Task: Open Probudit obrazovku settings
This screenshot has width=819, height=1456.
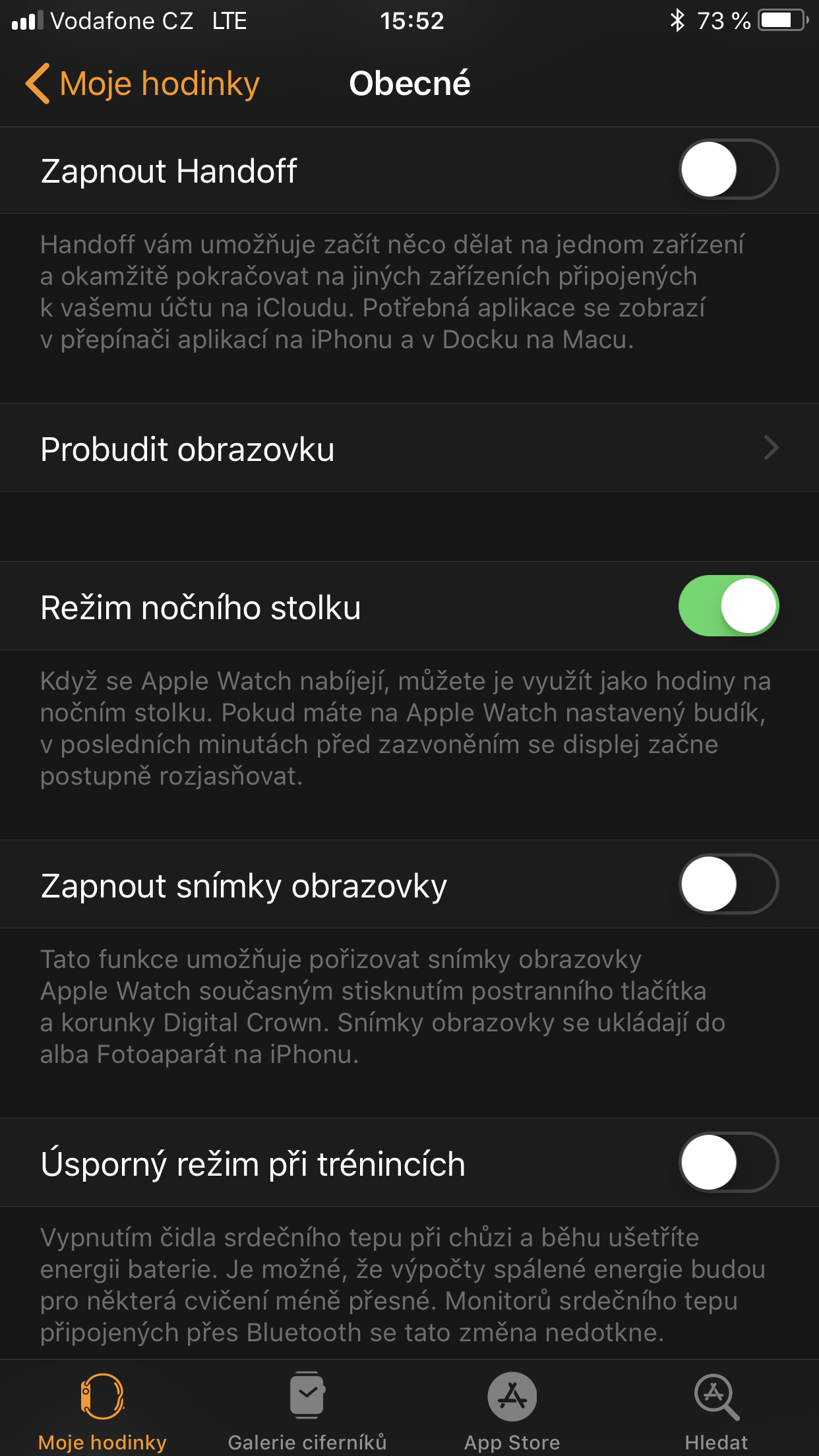Action: 409,448
